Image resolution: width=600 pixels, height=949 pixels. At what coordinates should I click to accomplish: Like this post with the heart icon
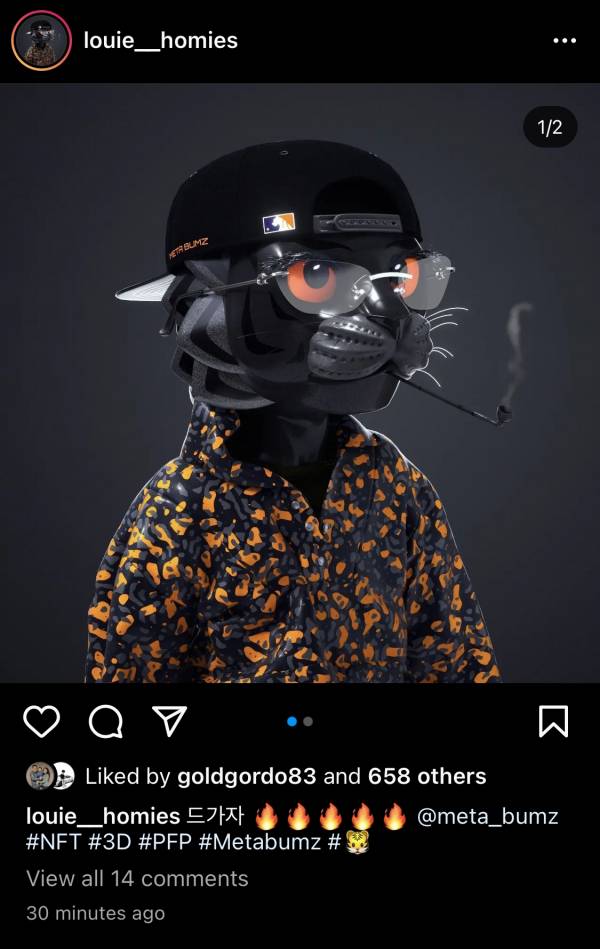point(42,721)
